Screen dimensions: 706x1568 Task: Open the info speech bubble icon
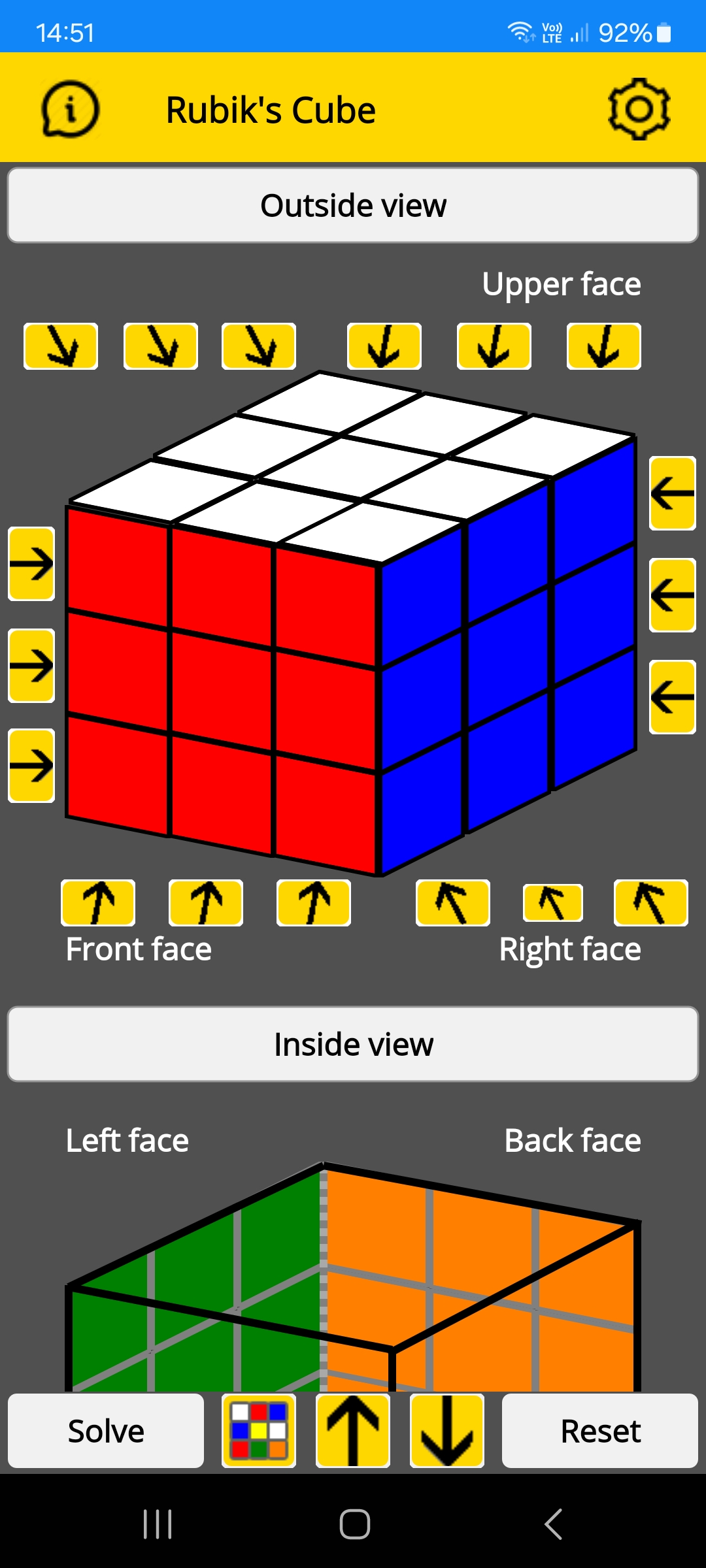(x=70, y=109)
